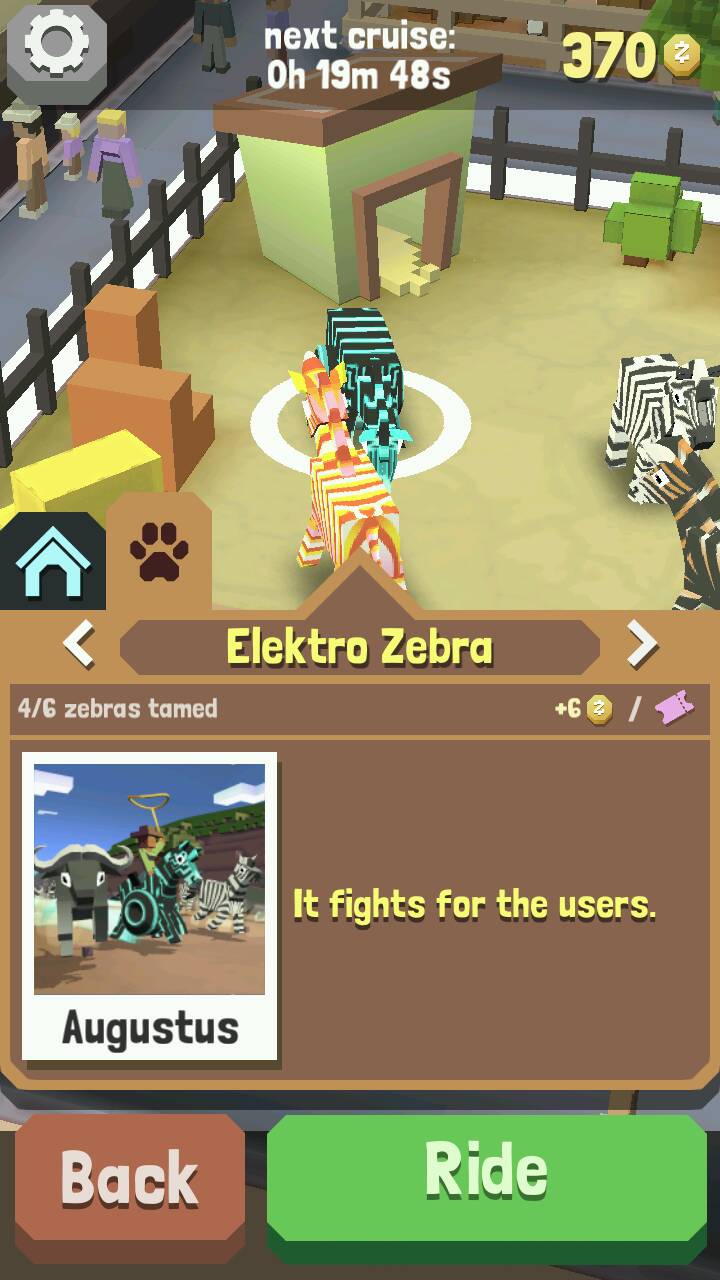Image resolution: width=720 pixels, height=1280 pixels.
Task: Open Augustus the Elektro Zebra photo
Action: click(x=150, y=905)
